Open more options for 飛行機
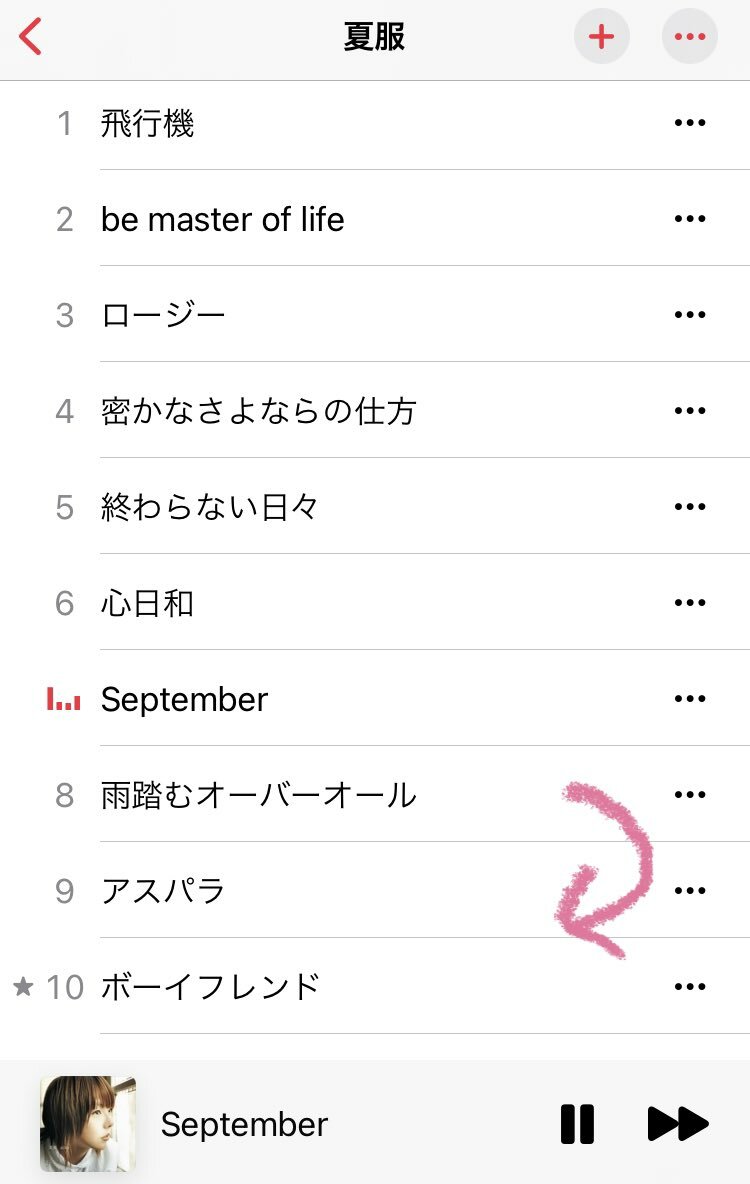 point(690,124)
